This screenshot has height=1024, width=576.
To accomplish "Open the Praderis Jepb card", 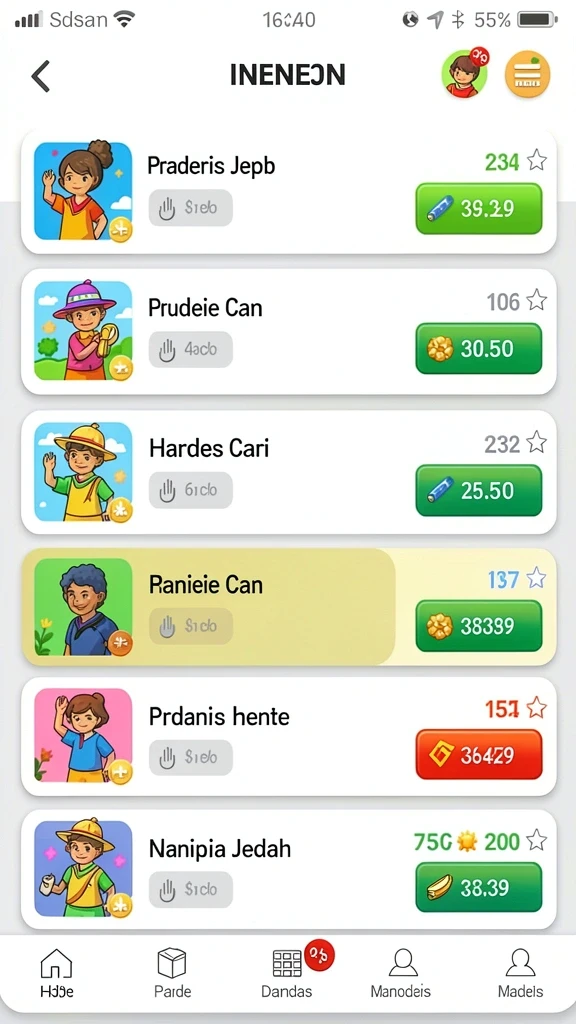I will pyautogui.click(x=289, y=191).
